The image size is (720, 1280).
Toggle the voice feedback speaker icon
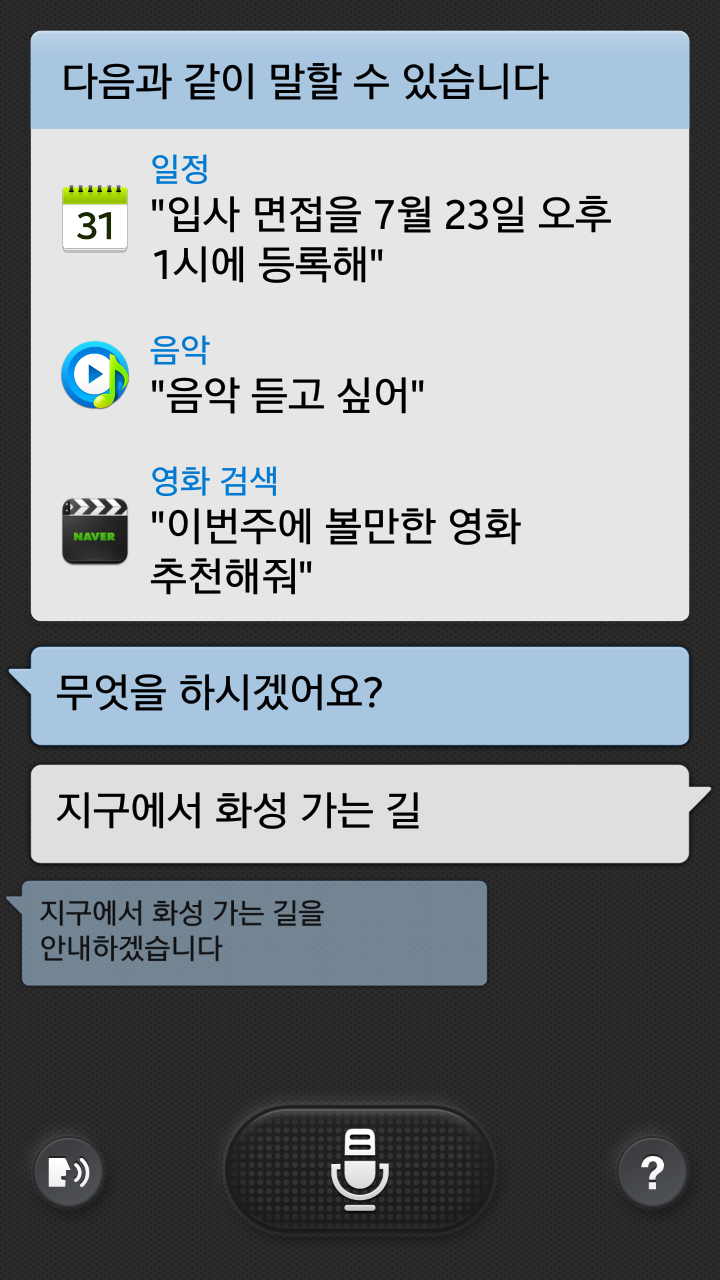pos(69,1172)
